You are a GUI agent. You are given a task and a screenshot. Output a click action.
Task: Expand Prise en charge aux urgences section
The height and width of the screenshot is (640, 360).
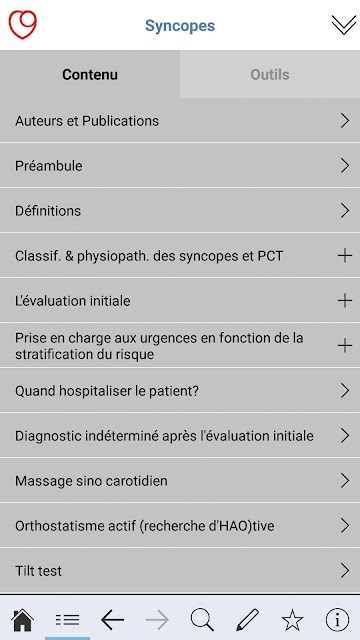(180, 346)
